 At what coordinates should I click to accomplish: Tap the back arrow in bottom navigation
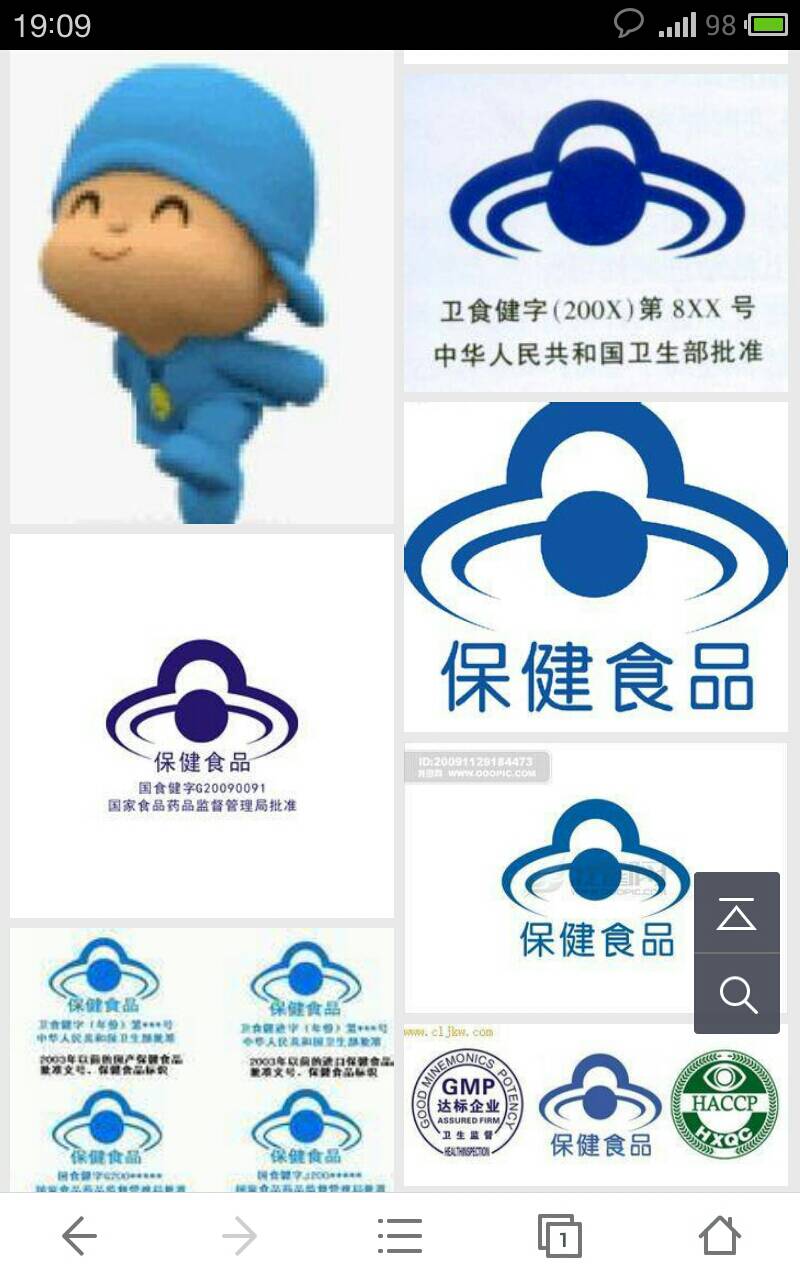(x=80, y=1236)
